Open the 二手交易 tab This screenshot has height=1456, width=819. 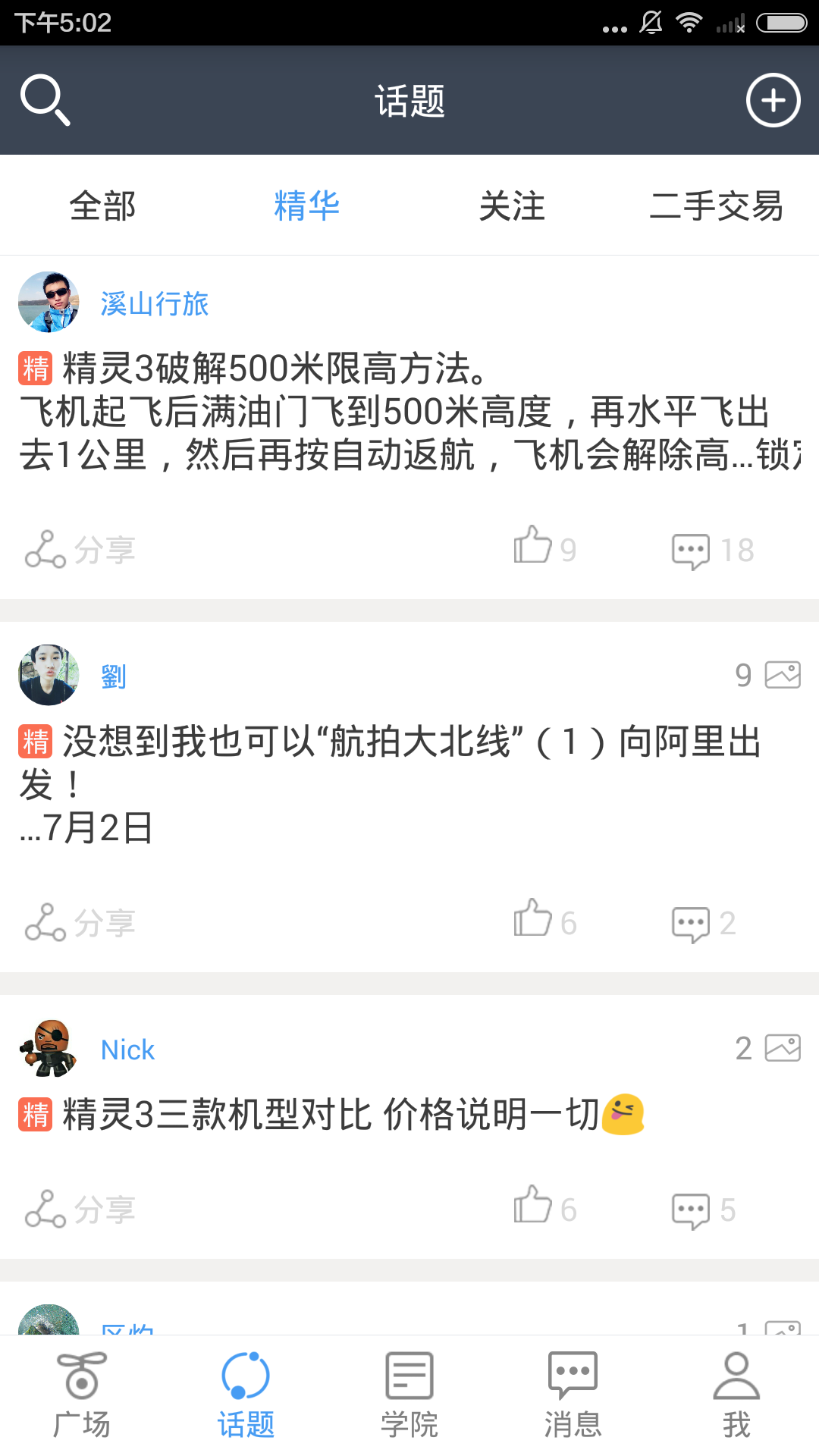coord(716,206)
